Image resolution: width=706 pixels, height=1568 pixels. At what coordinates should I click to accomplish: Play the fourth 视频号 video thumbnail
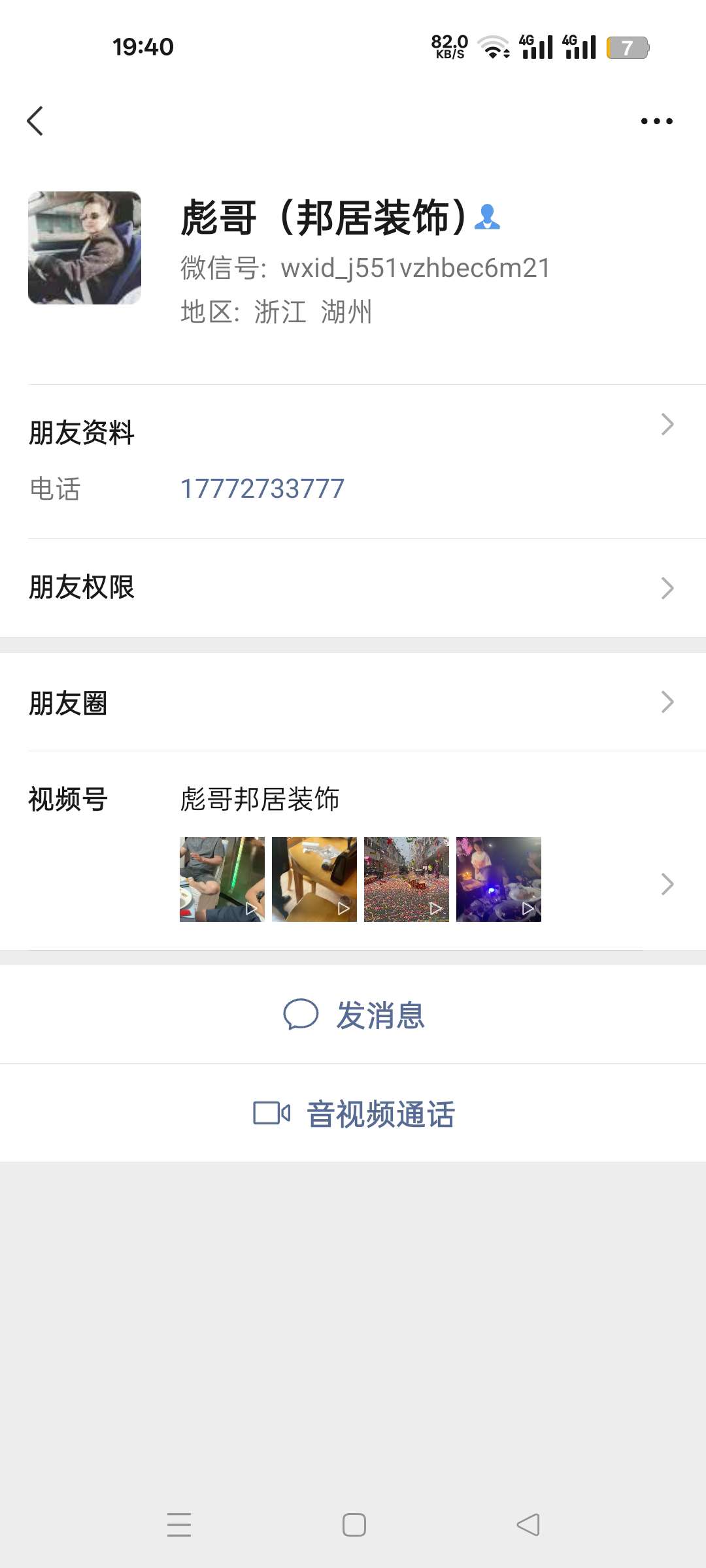499,879
